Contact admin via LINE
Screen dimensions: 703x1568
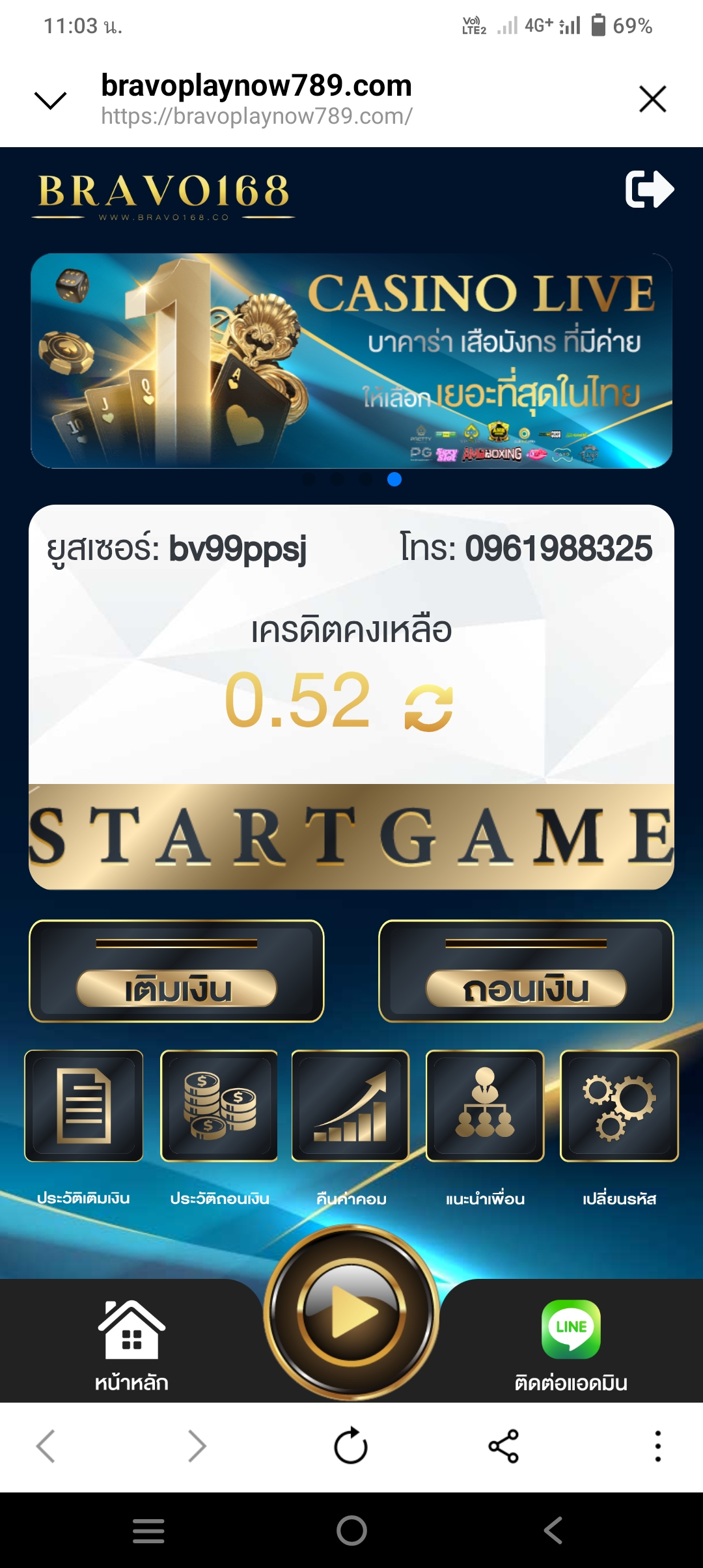(571, 1344)
